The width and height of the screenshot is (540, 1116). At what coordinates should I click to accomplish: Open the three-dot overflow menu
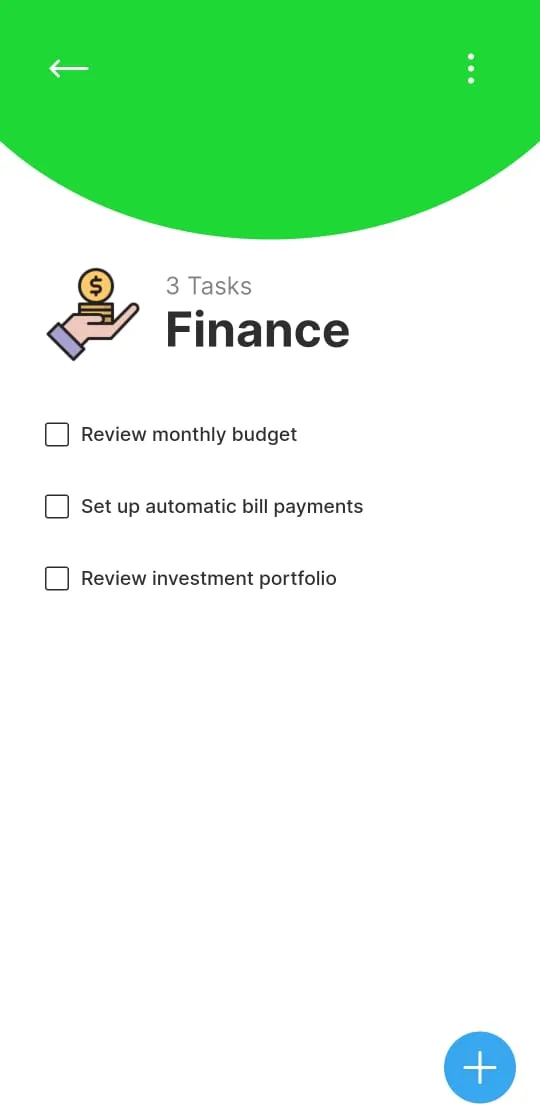point(471,68)
